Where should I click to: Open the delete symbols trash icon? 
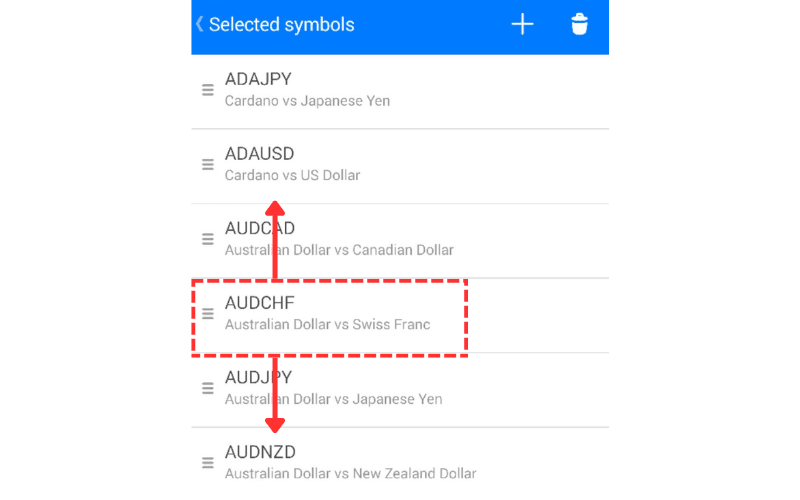coord(579,24)
